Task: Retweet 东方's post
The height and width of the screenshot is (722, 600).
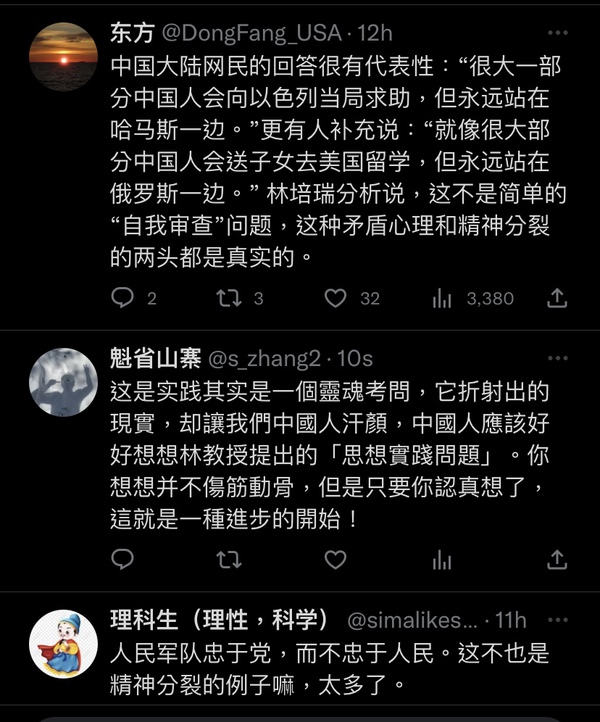Action: click(x=229, y=298)
